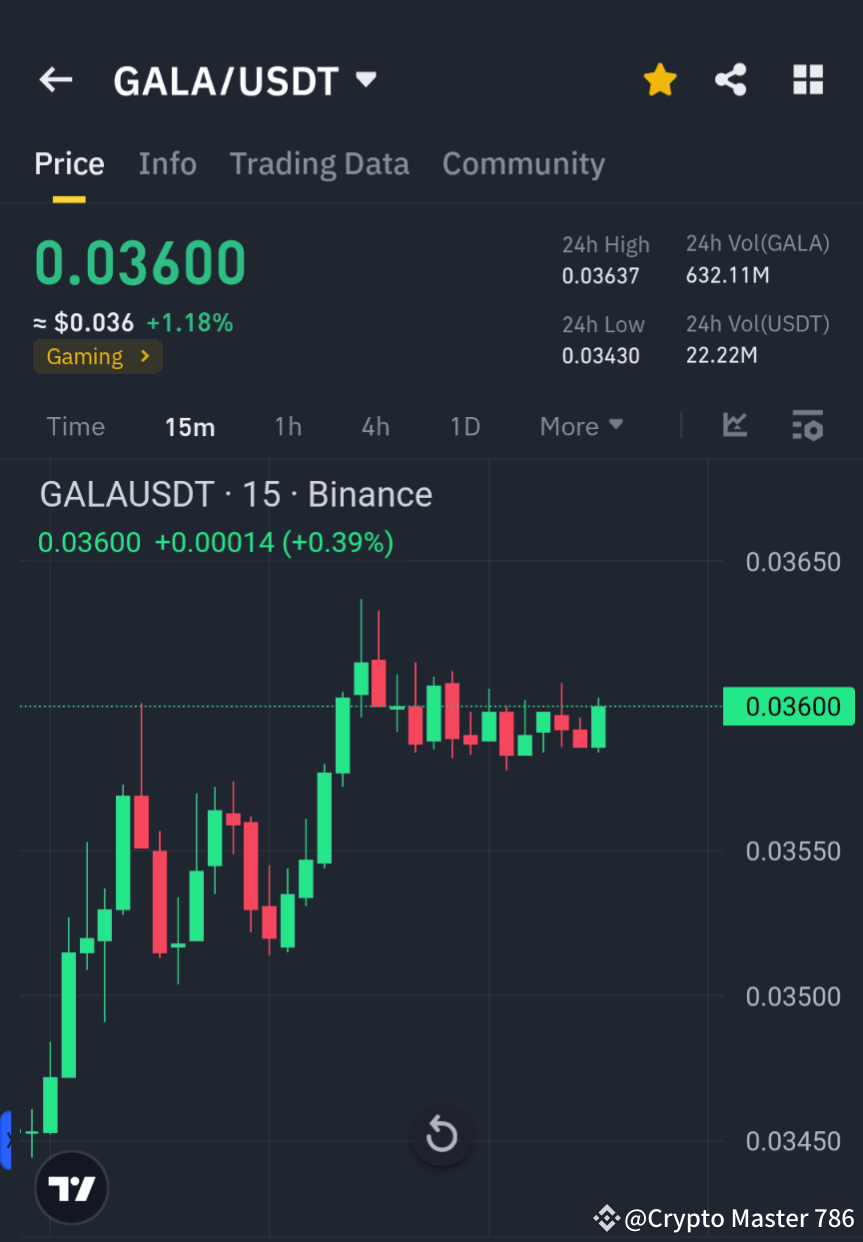Screen dimensions: 863x1242
Task: Click the back arrow to exit the chart
Action: click(x=55, y=80)
